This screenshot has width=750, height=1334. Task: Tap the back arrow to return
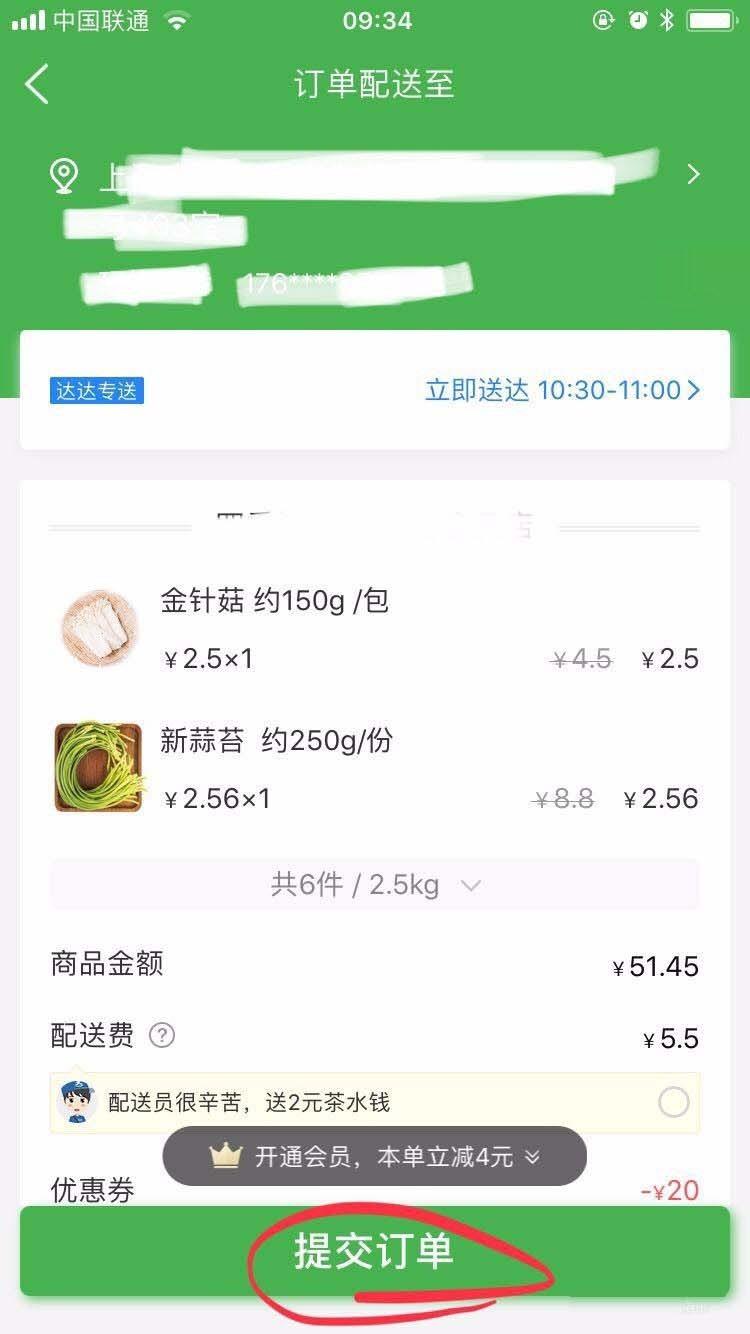pos(37,85)
